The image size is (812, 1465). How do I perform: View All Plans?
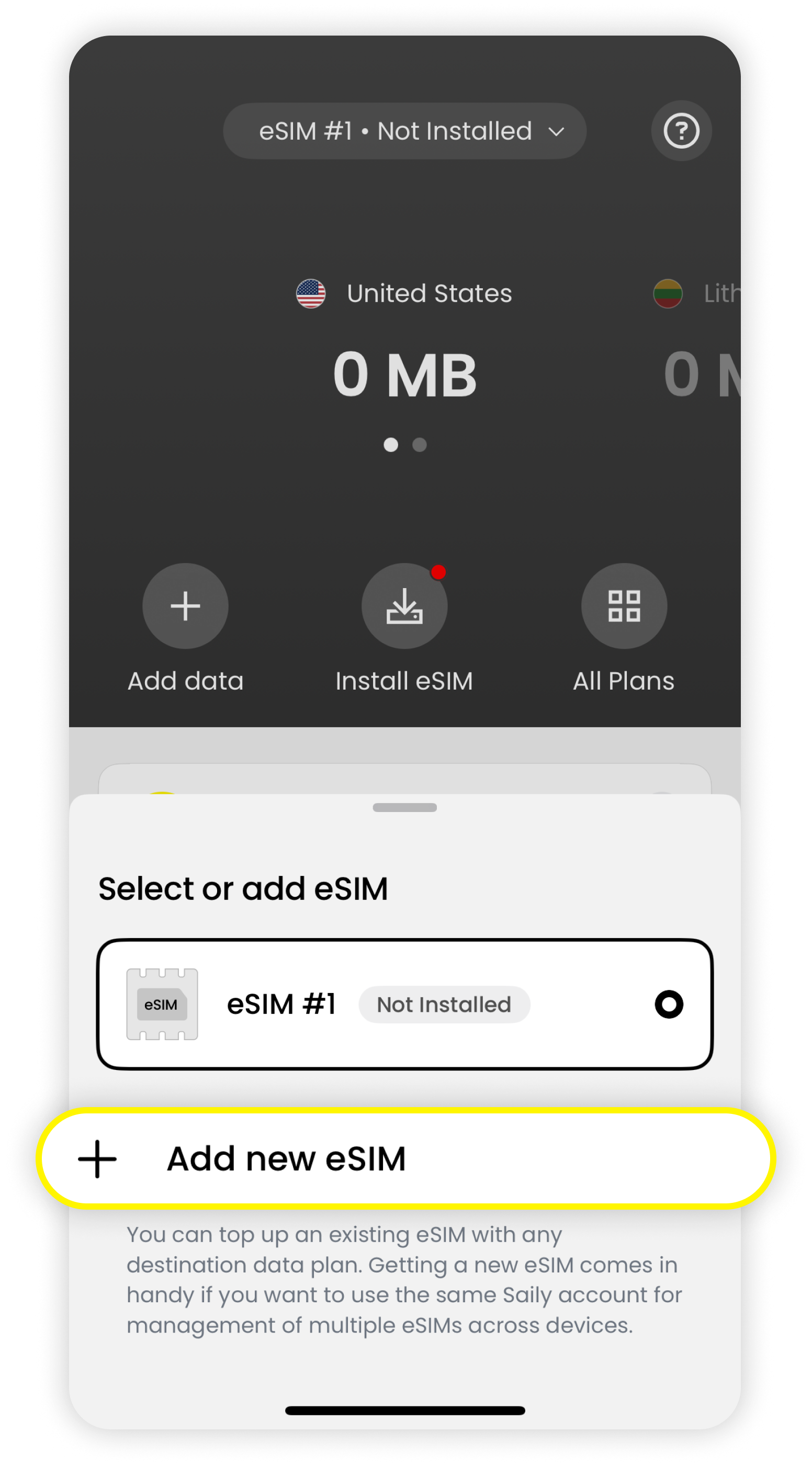pos(624,606)
